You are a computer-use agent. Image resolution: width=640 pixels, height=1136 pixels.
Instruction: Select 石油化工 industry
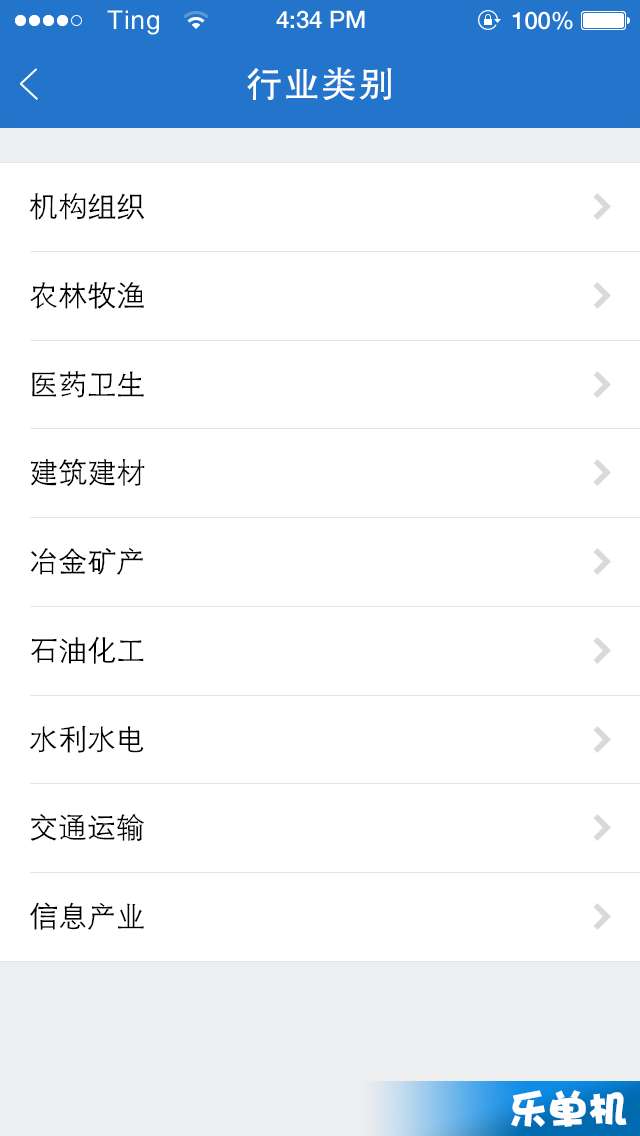coord(320,651)
